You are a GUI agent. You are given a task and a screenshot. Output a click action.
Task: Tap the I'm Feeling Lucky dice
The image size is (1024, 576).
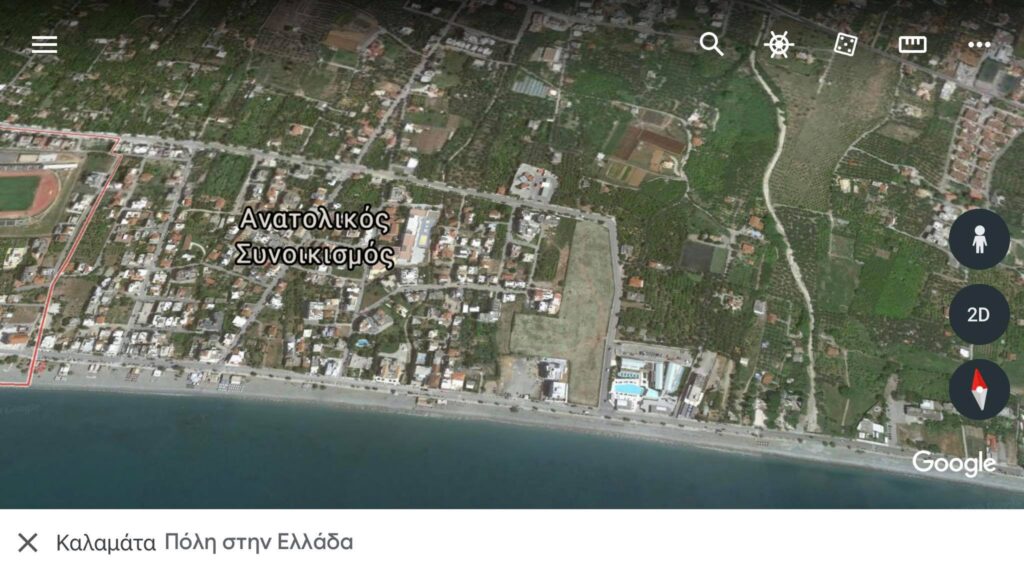[845, 44]
